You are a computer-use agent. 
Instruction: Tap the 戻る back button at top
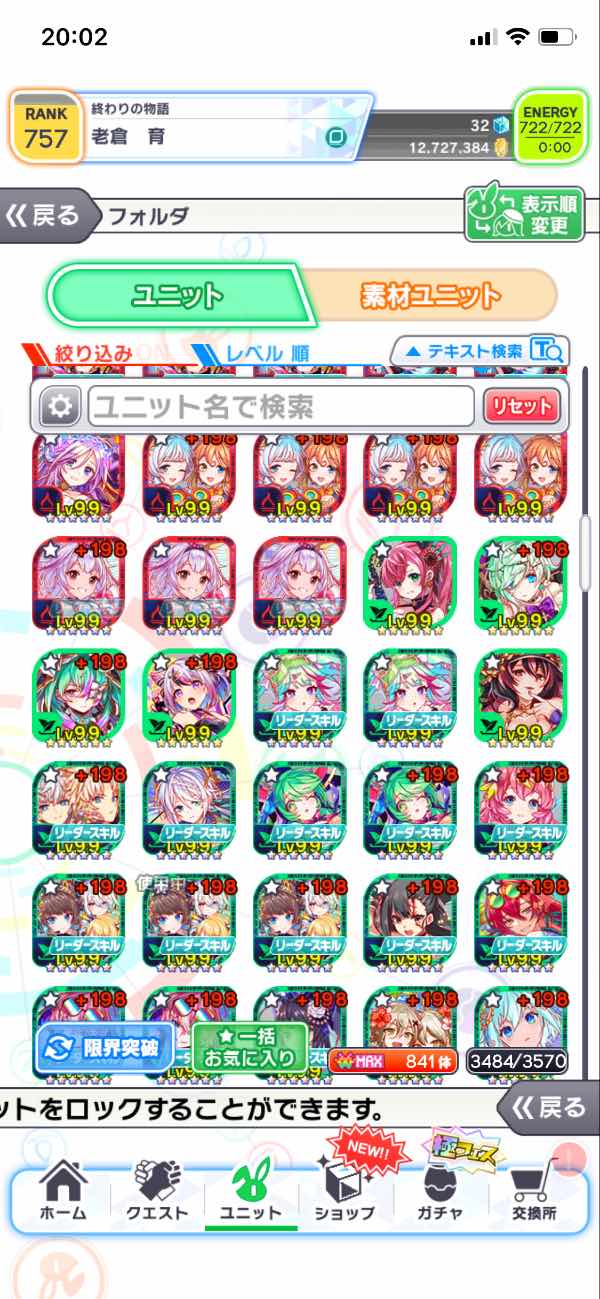[45, 215]
